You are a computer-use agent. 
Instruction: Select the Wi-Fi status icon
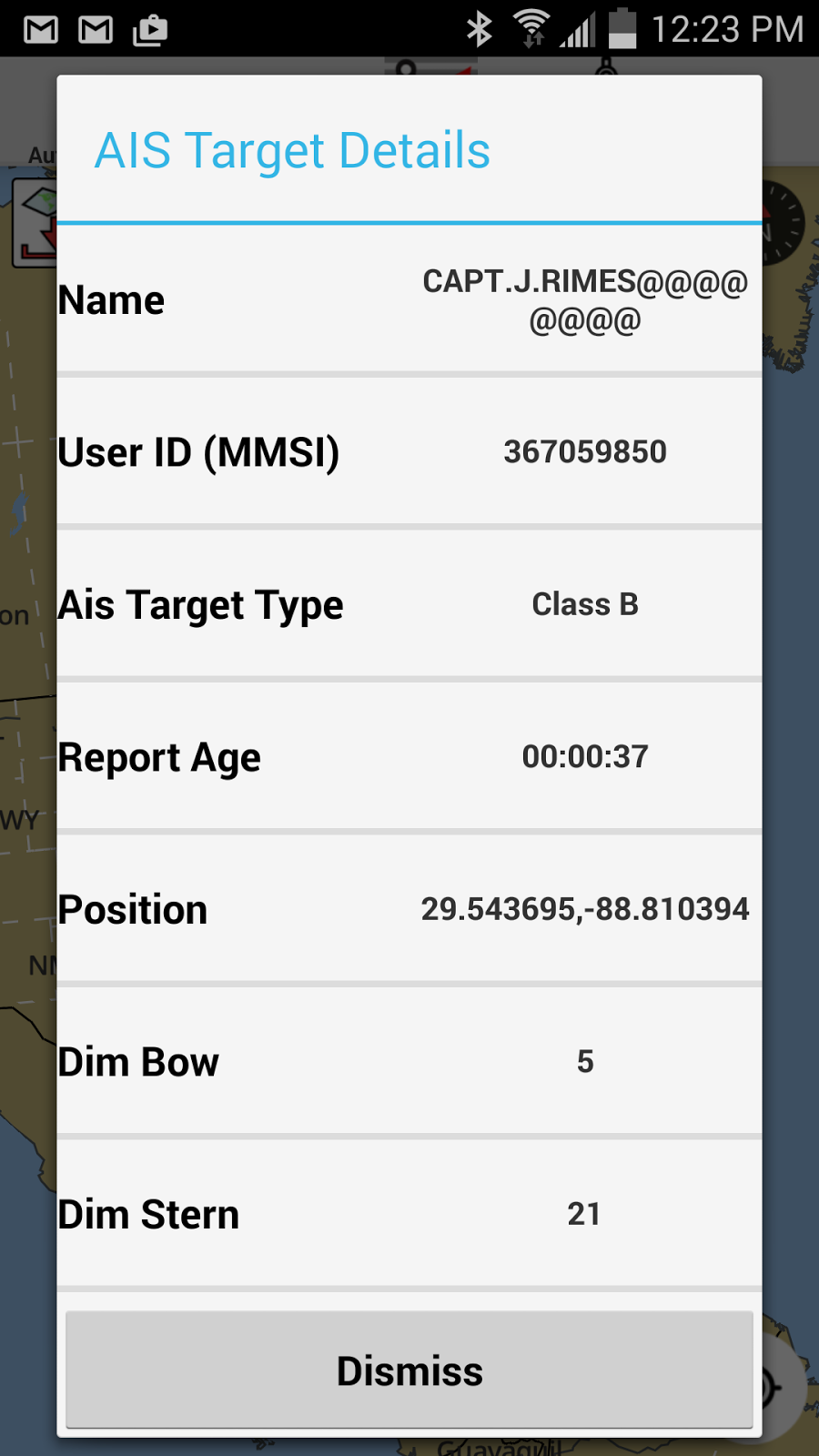click(531, 29)
